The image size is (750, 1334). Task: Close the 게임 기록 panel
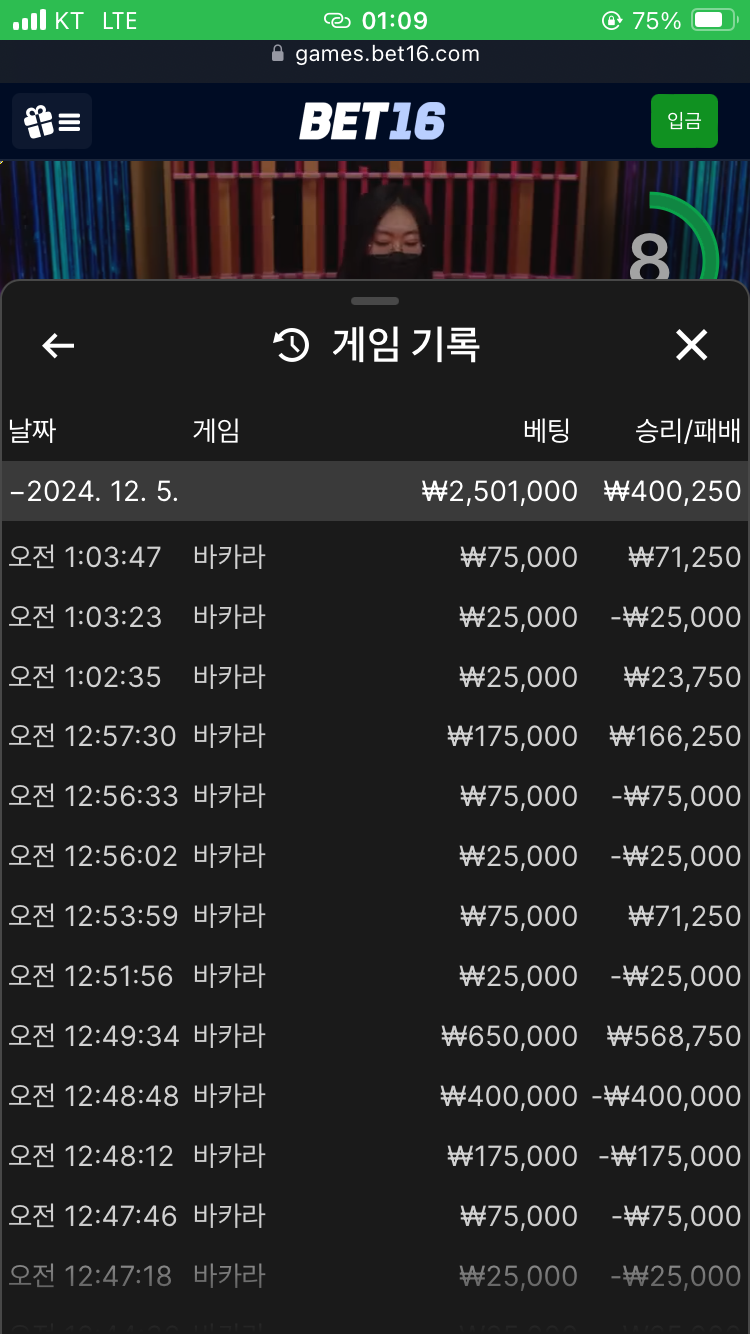click(691, 346)
